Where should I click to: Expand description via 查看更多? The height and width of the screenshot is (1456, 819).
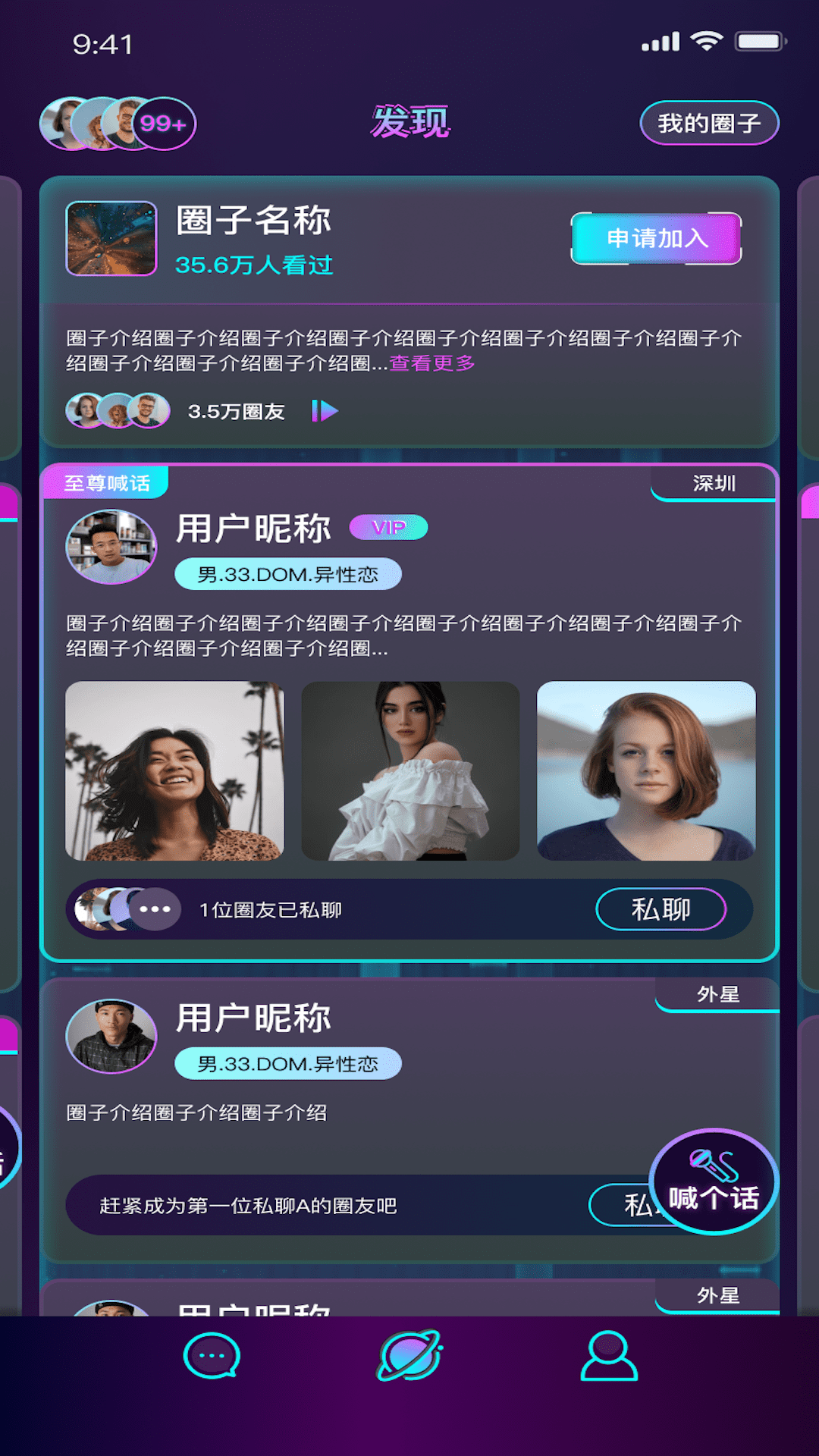[x=432, y=363]
